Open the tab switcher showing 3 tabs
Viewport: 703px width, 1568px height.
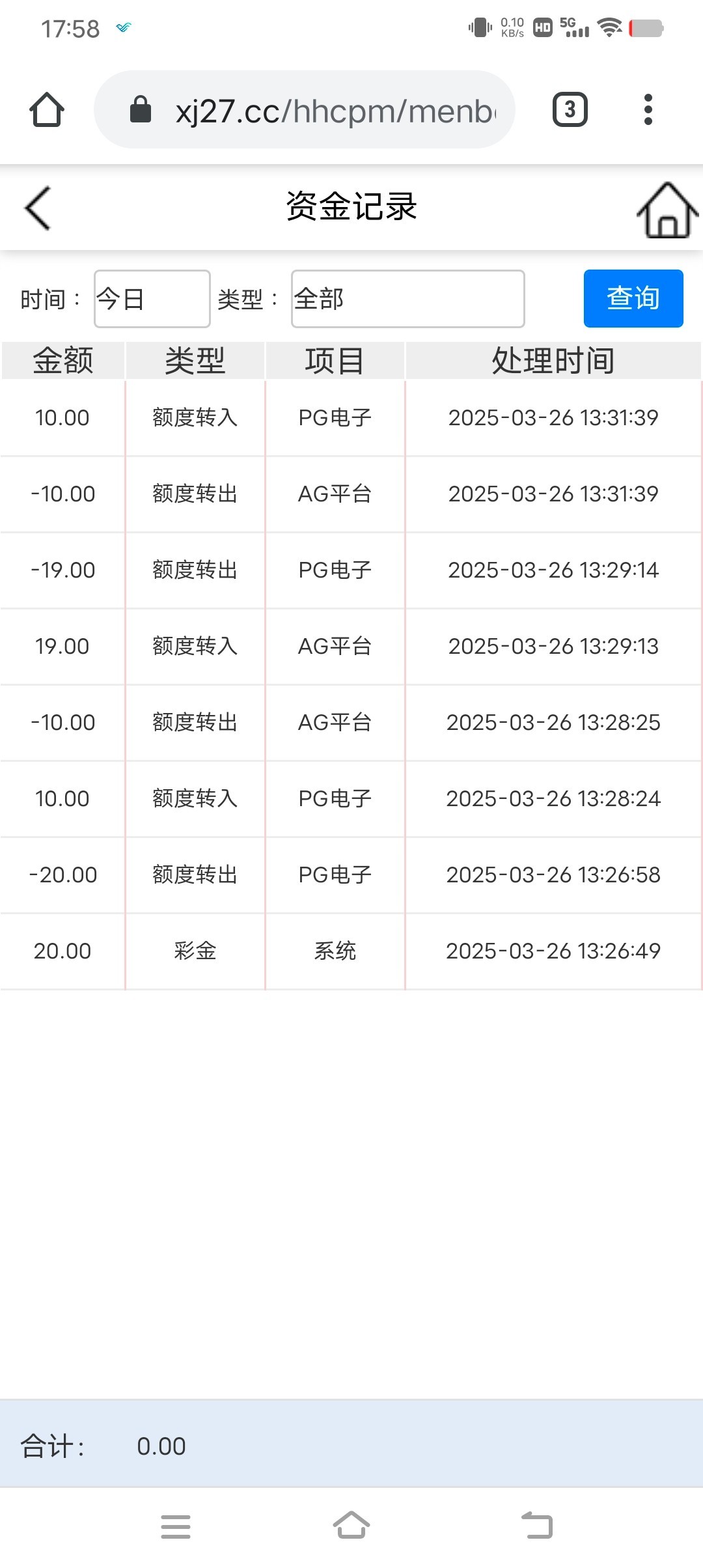(570, 109)
